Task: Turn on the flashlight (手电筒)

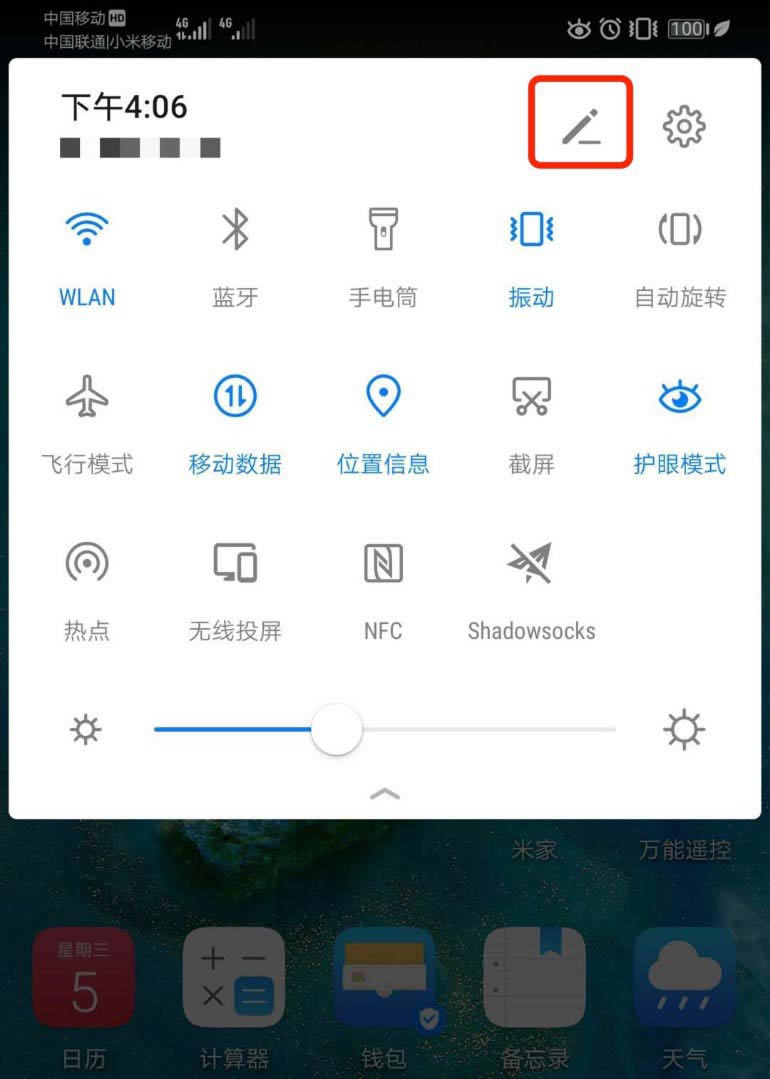Action: point(383,230)
